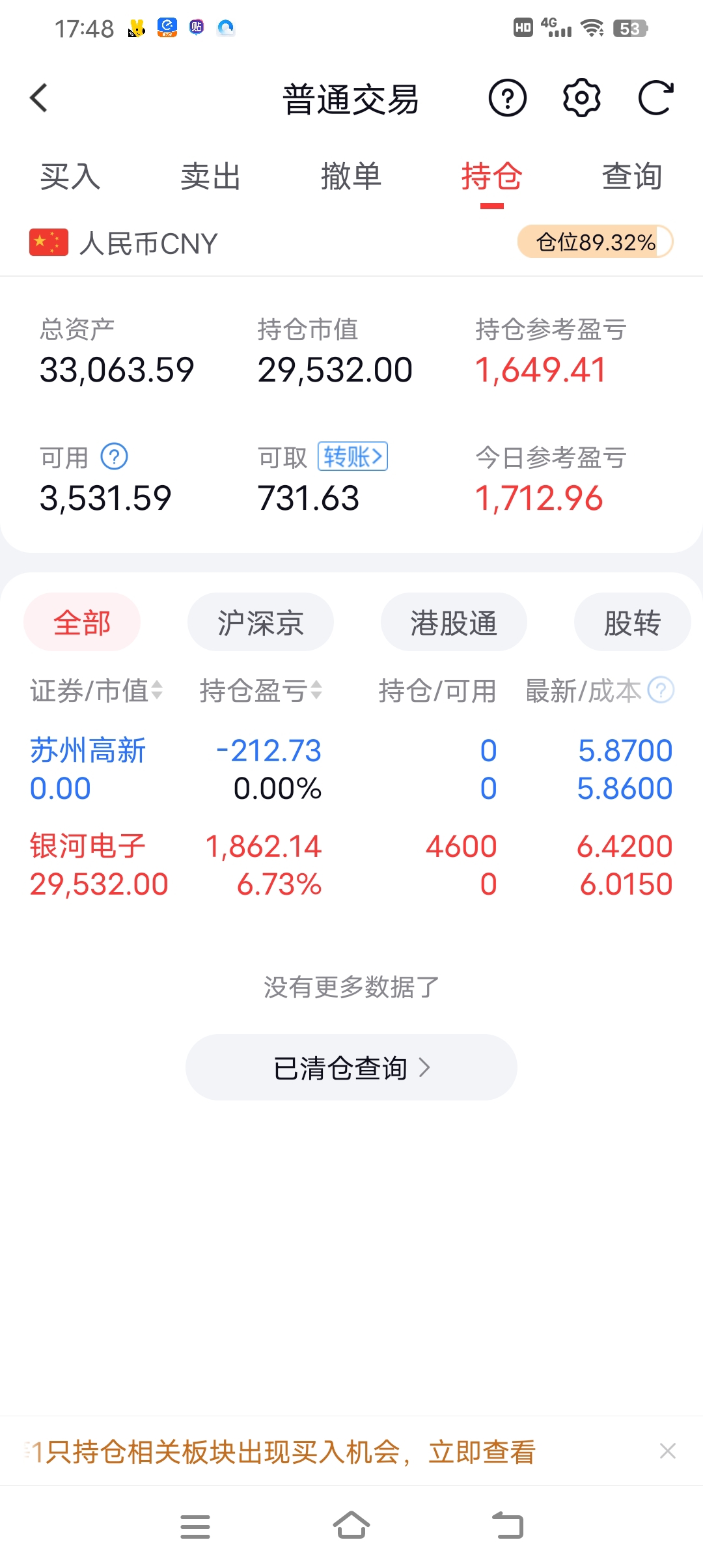Tap the 仓位89.32% badge
This screenshot has height=1568, width=703.
click(595, 242)
